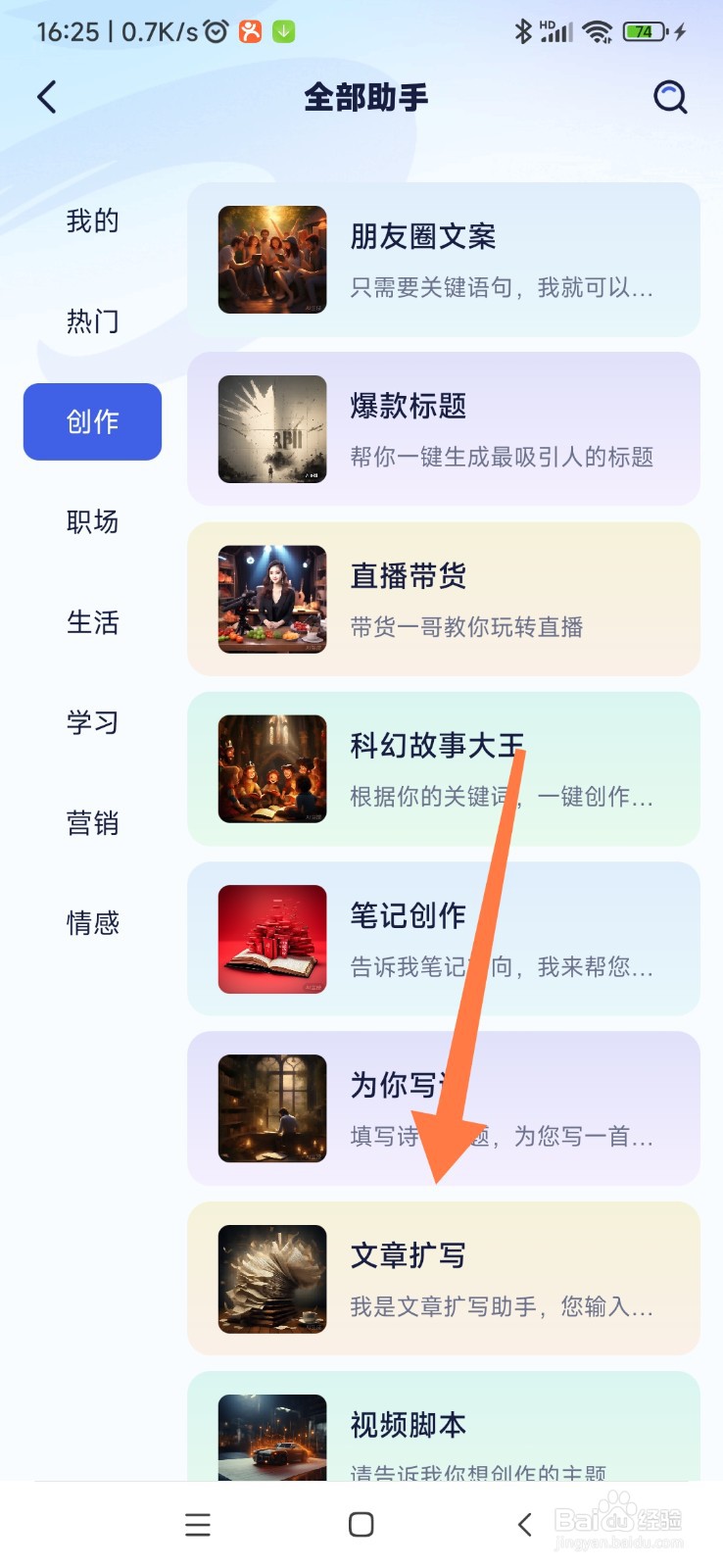
Task: Switch to the 热门 category
Action: 92,321
